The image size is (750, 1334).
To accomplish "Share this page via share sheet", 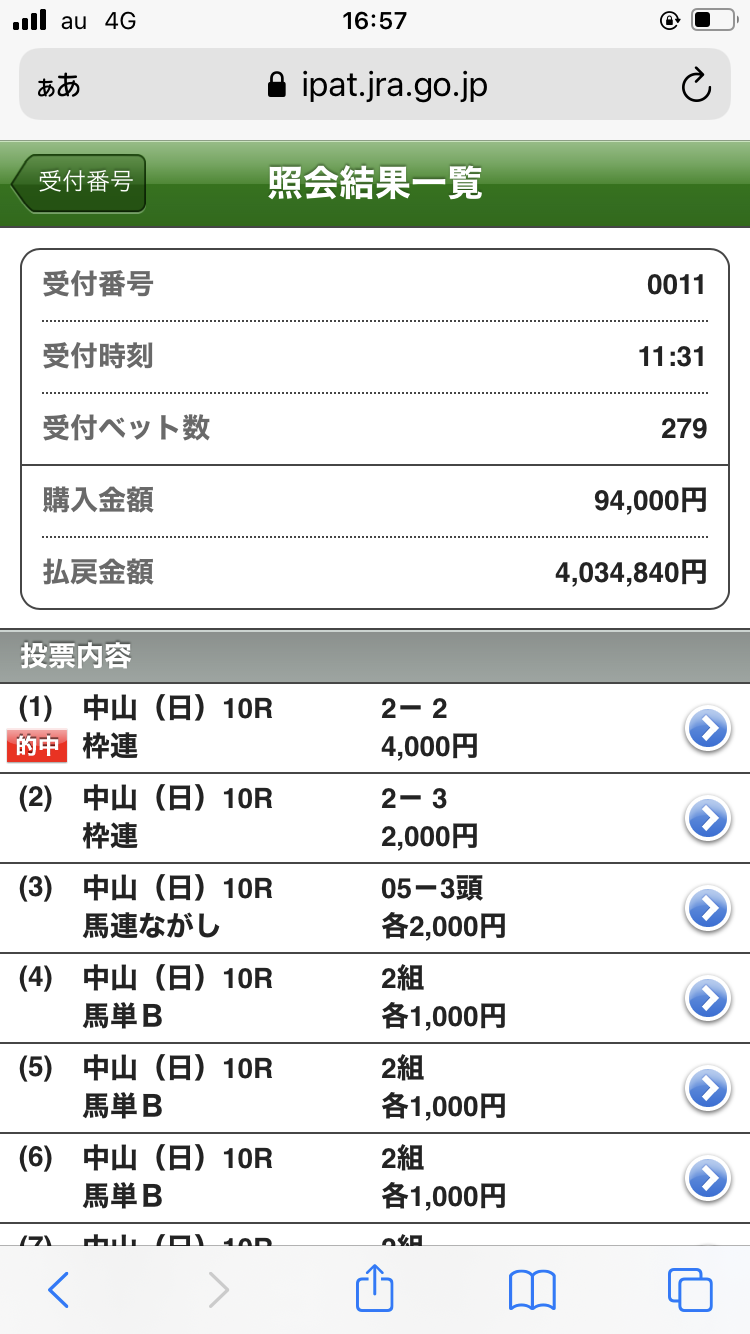I will click(375, 1288).
